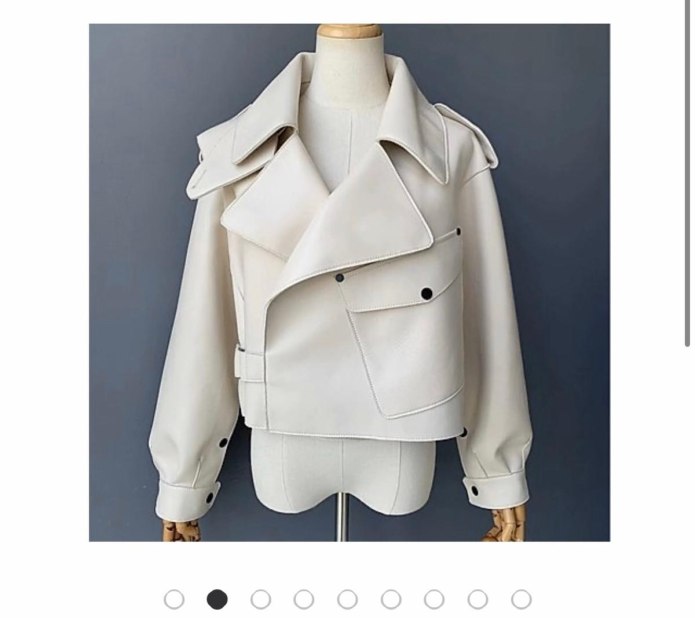Go to the last carousel image dot
Image resolution: width=695 pixels, height=618 pixels.
(521, 599)
